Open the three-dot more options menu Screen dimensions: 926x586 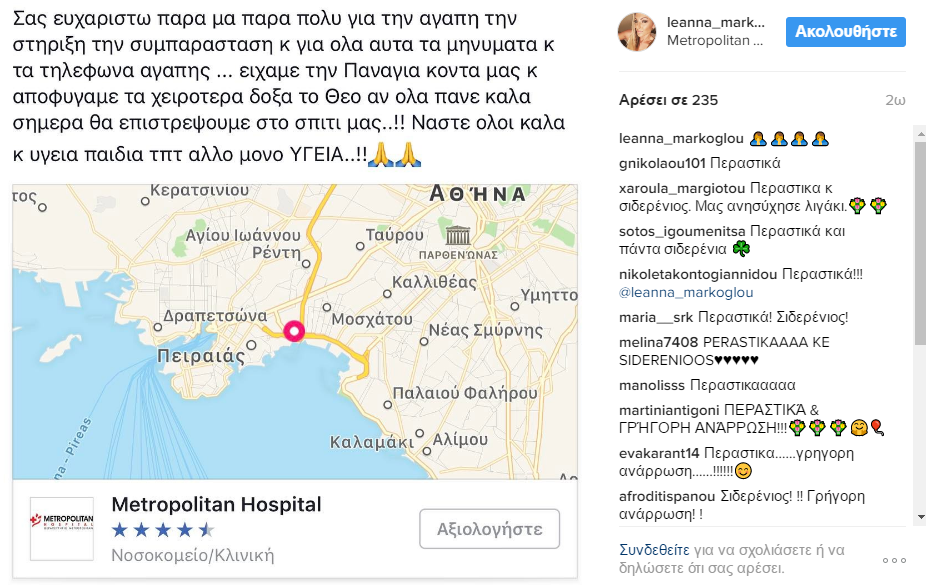(x=894, y=560)
